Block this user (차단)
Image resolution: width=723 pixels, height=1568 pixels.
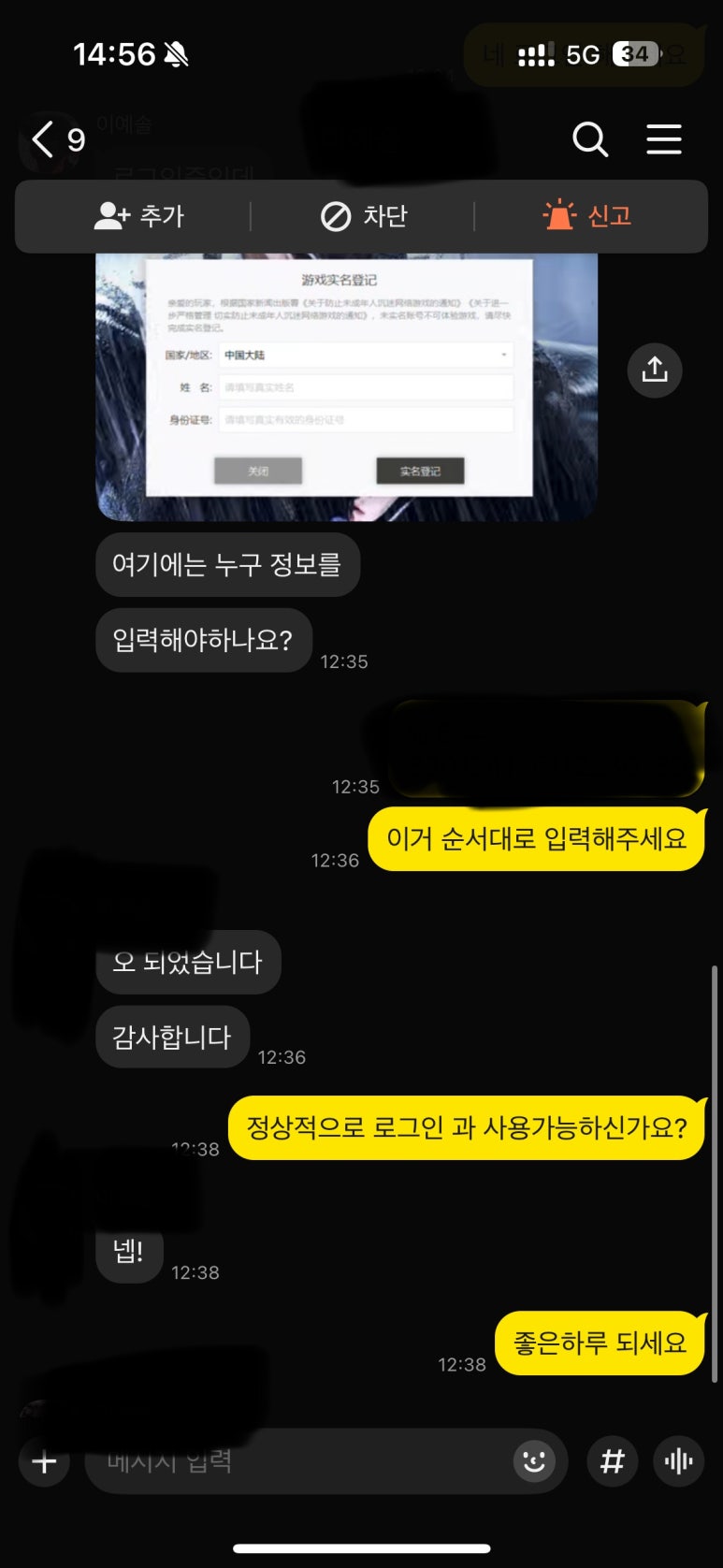pos(364,216)
